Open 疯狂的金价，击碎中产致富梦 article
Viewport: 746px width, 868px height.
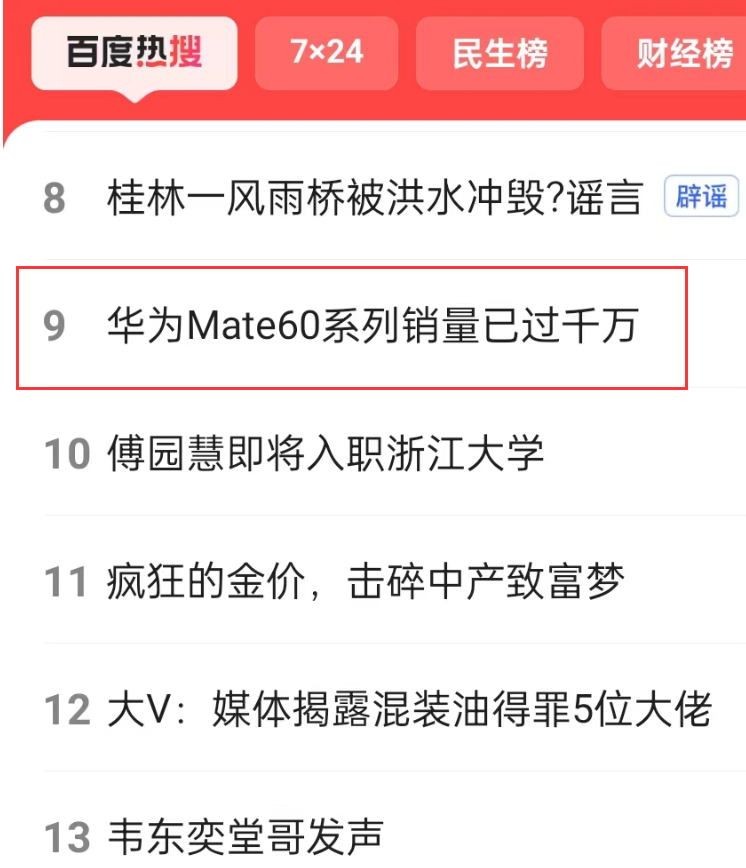[365, 582]
